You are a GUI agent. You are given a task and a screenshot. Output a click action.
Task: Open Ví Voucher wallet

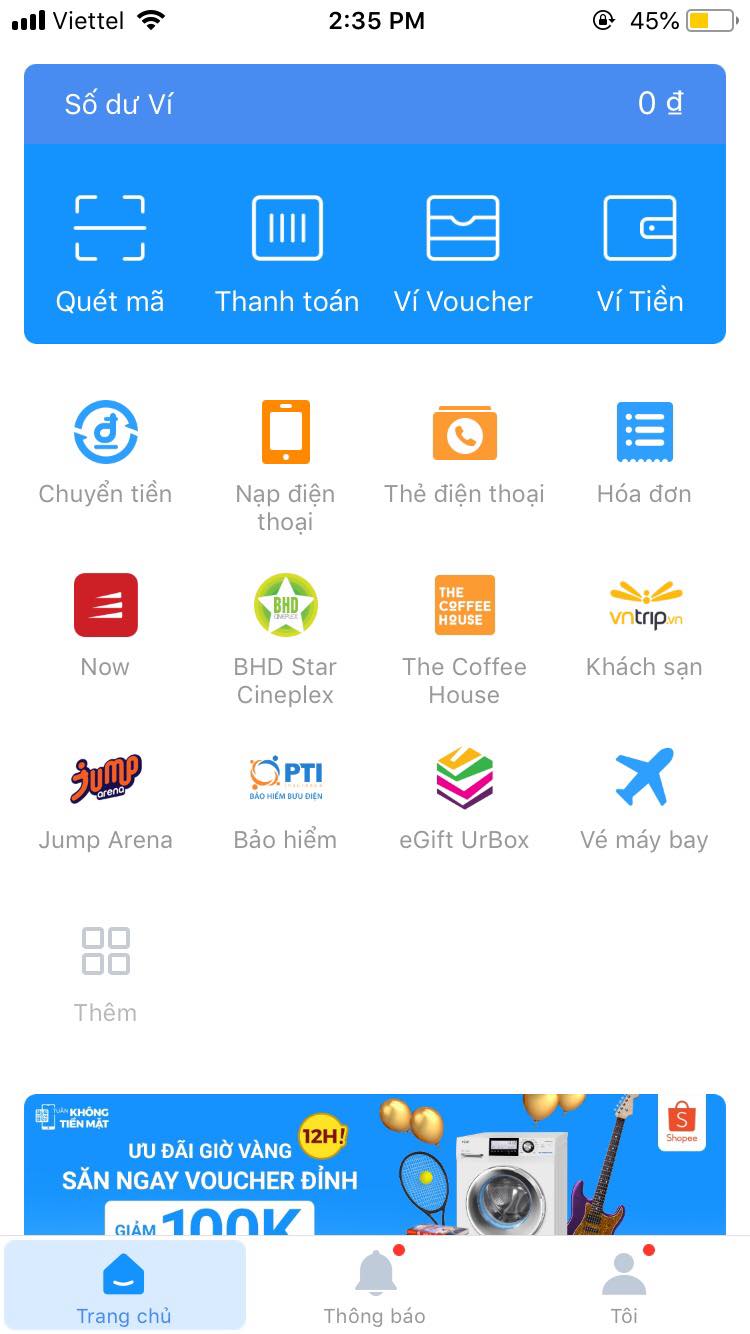coord(463,250)
